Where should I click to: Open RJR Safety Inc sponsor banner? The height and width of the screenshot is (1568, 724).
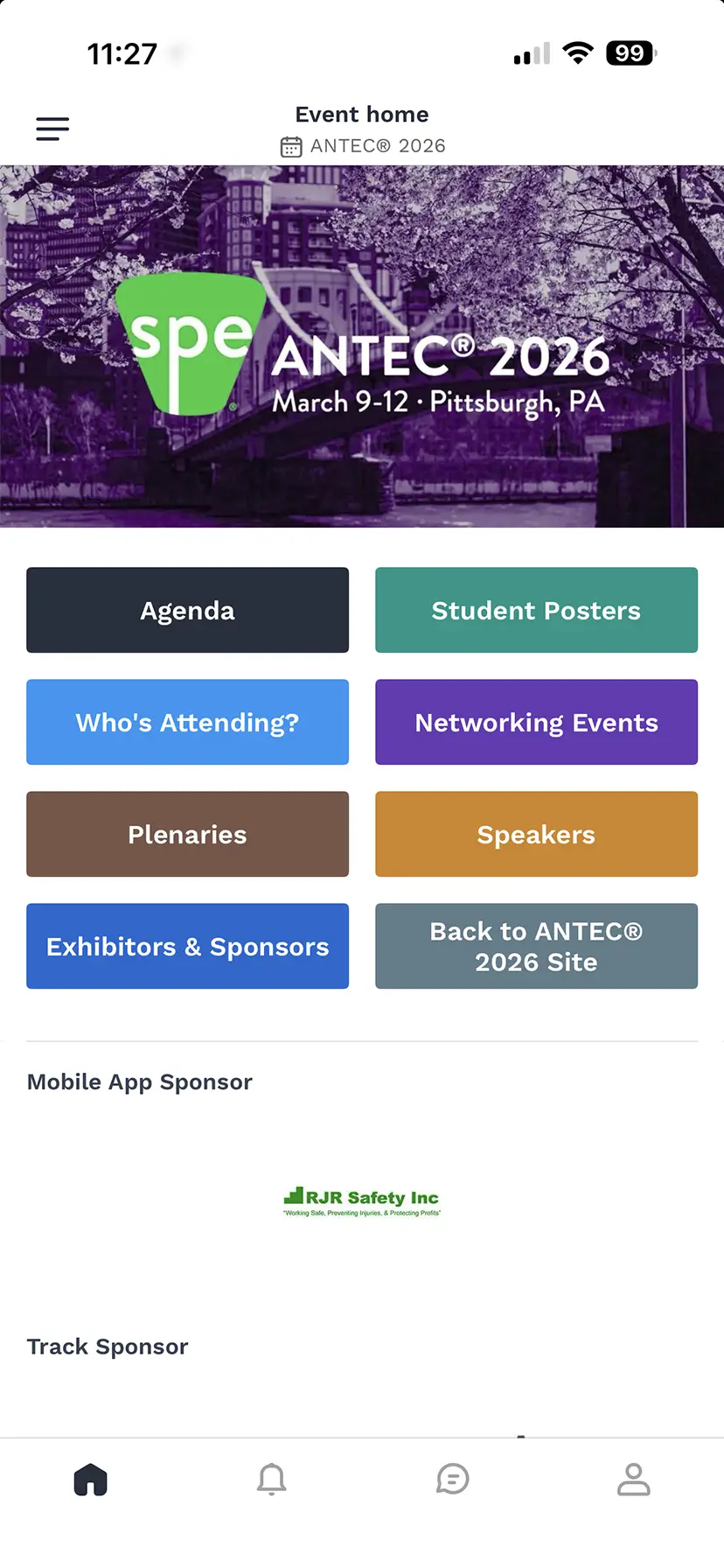(x=362, y=1201)
